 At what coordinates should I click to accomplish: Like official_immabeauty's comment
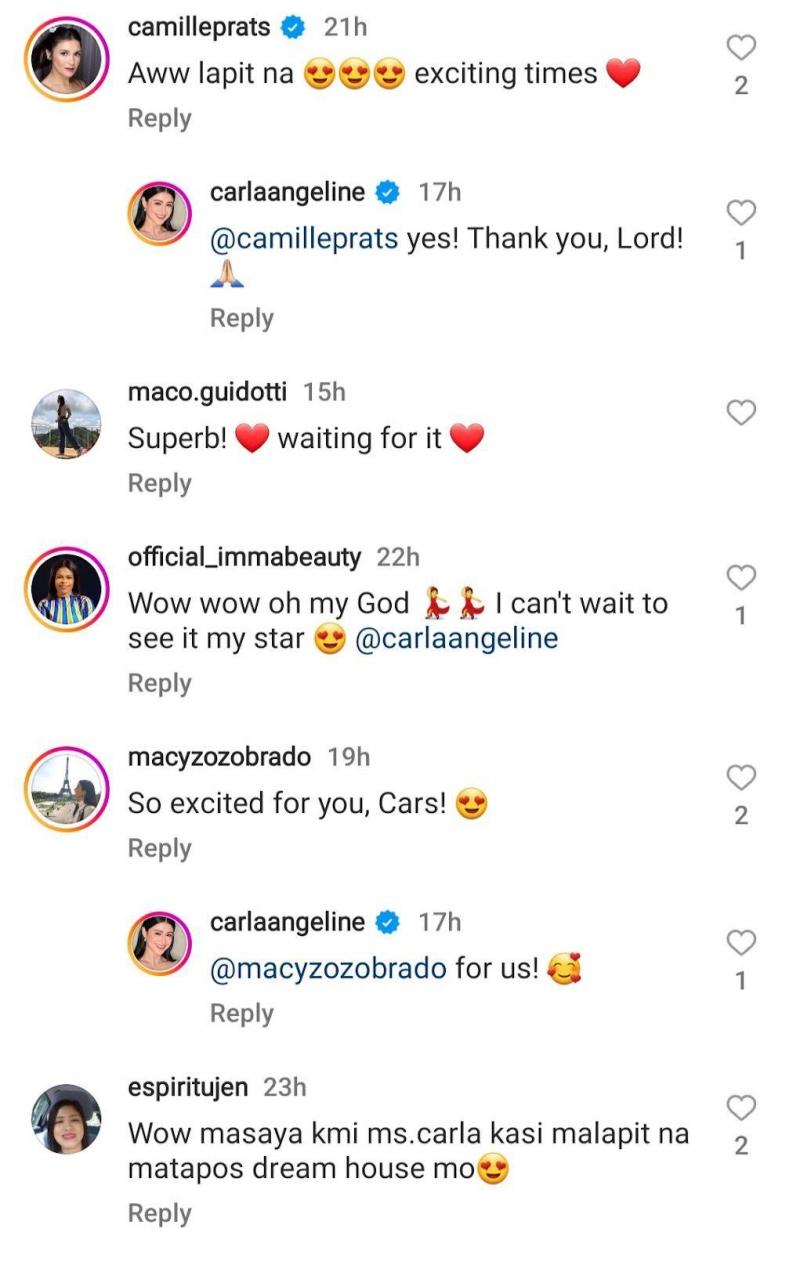pyautogui.click(x=740, y=577)
